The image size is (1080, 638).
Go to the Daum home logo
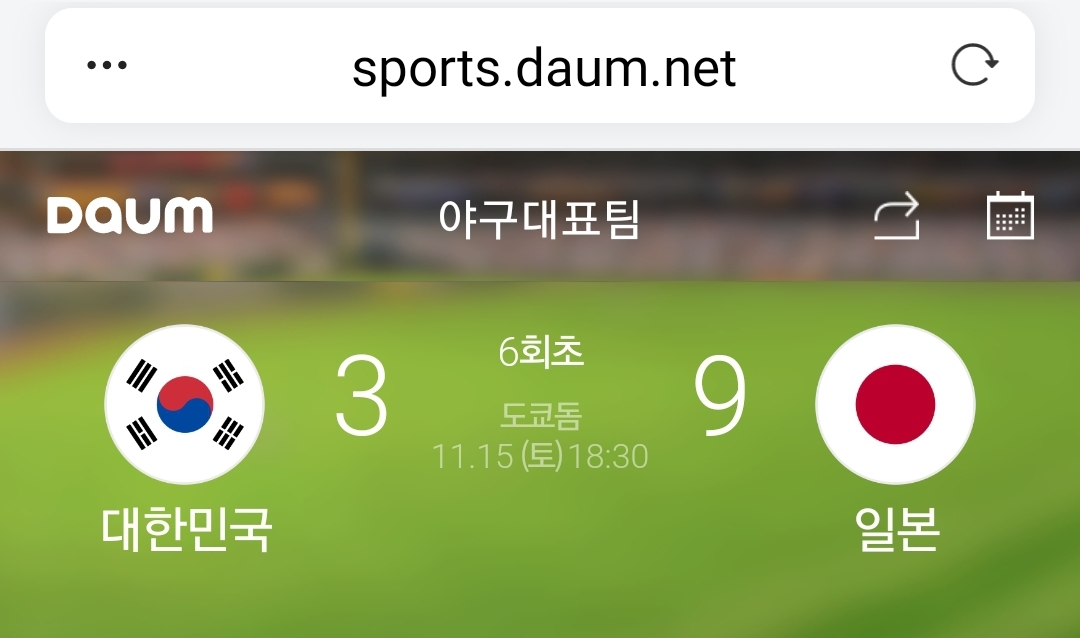[x=130, y=216]
